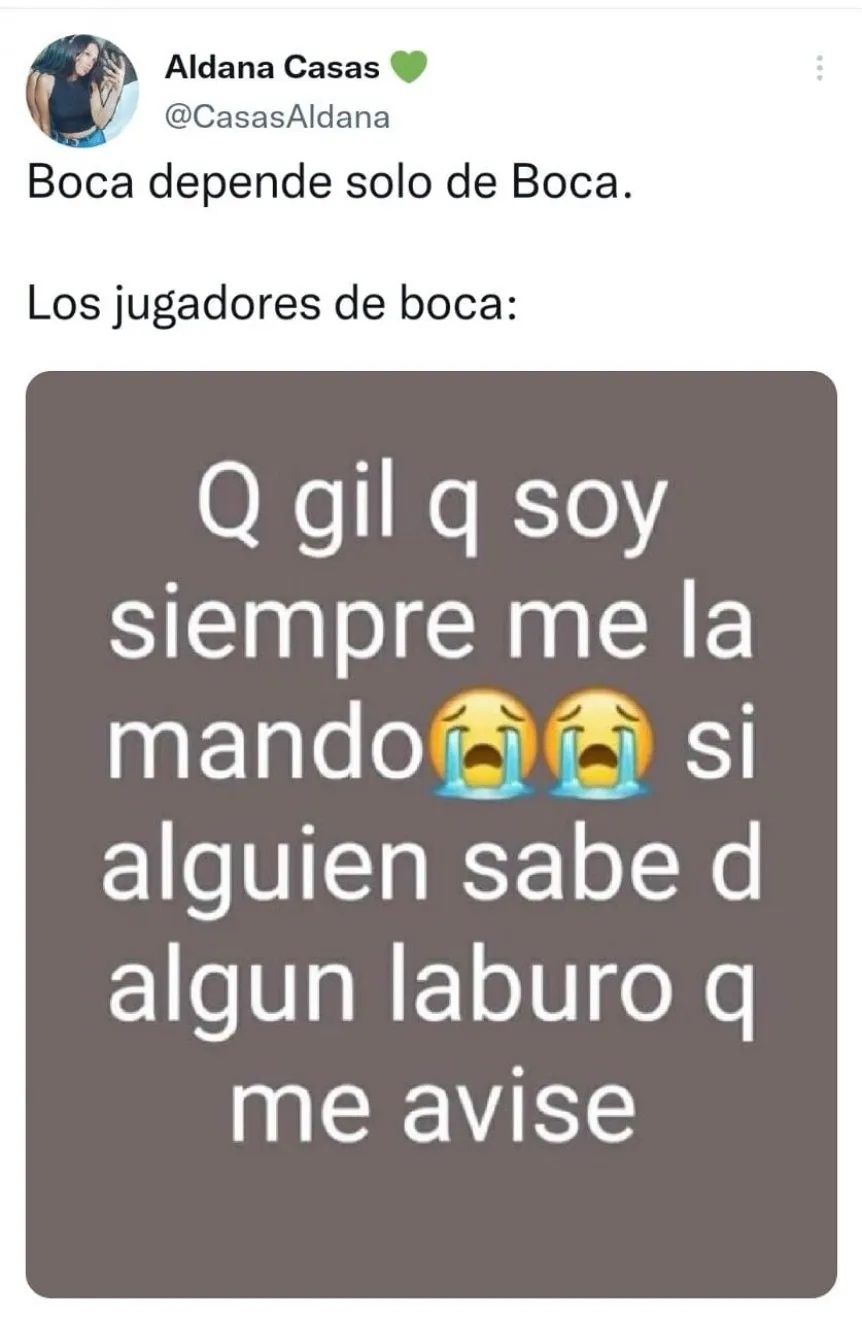Open the @CasasAldana handle profile

pyautogui.click(x=276, y=117)
